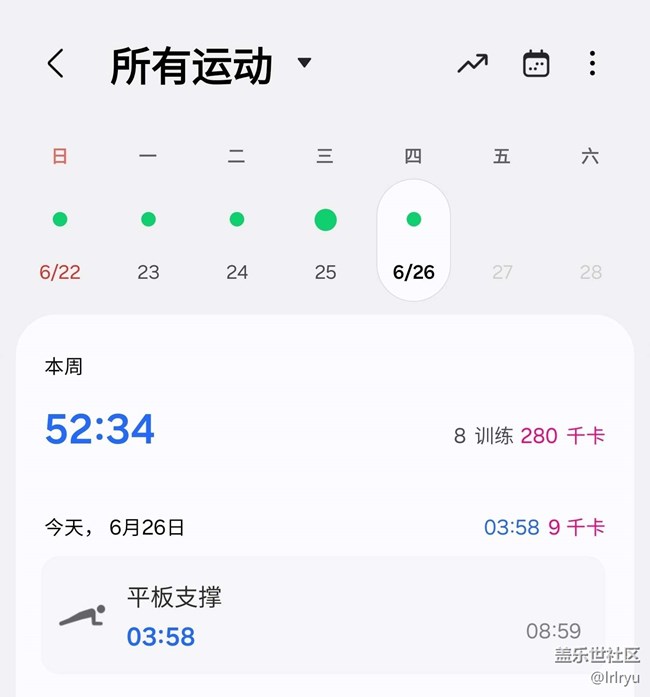
Task: Open the 平板支撑 workout record
Action: pos(323,616)
